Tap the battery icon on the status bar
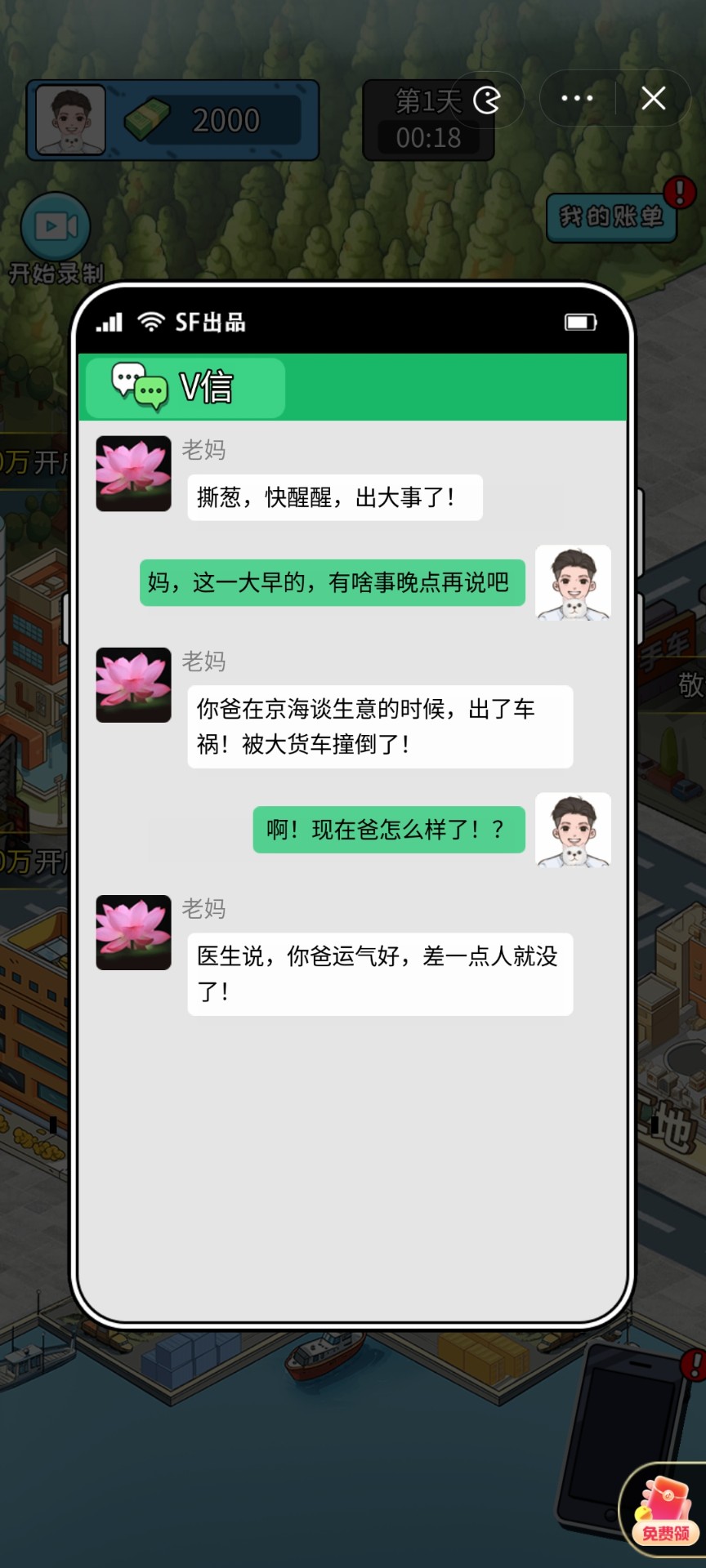The image size is (706, 1568). pyautogui.click(x=581, y=323)
